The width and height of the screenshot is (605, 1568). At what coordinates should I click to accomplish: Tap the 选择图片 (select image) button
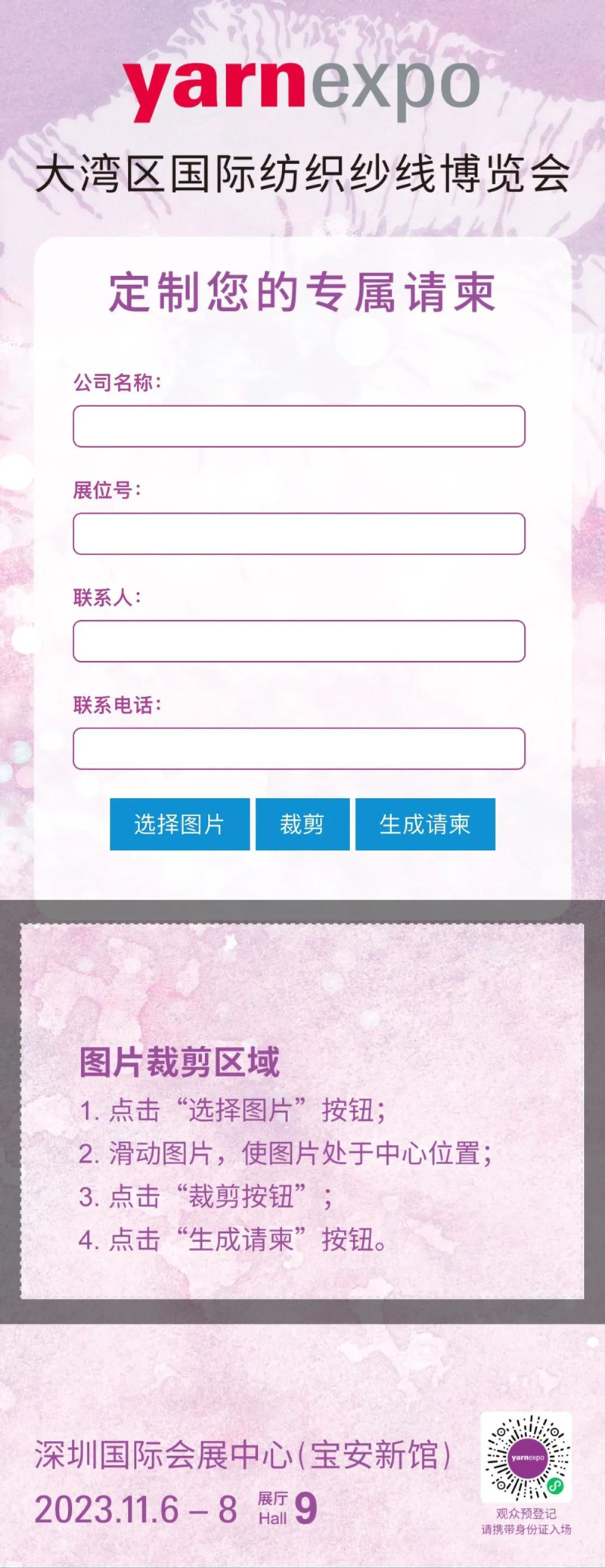pos(179,824)
